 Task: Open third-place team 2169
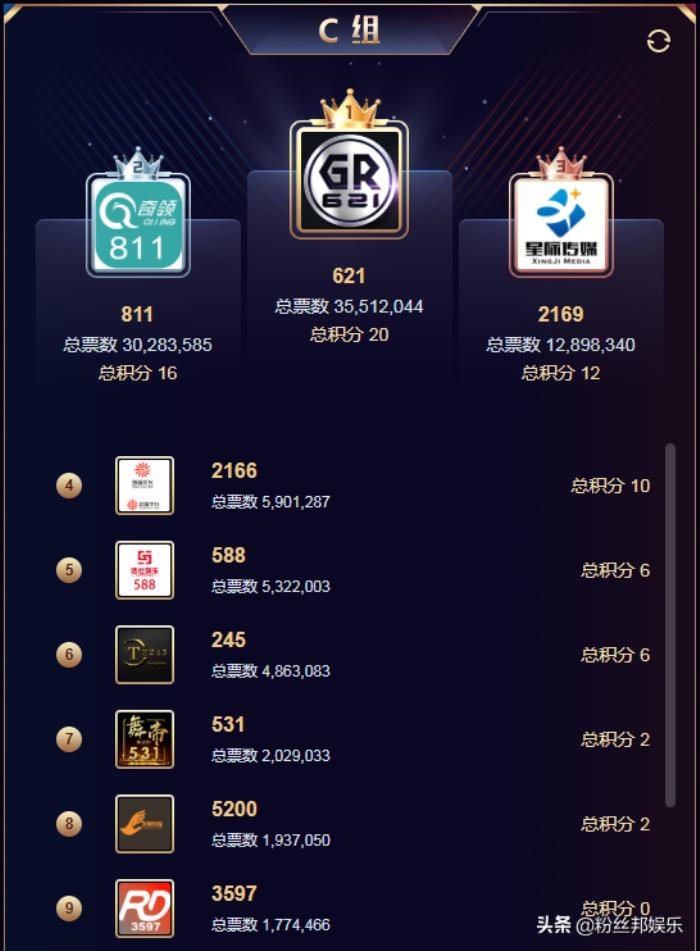(x=560, y=226)
